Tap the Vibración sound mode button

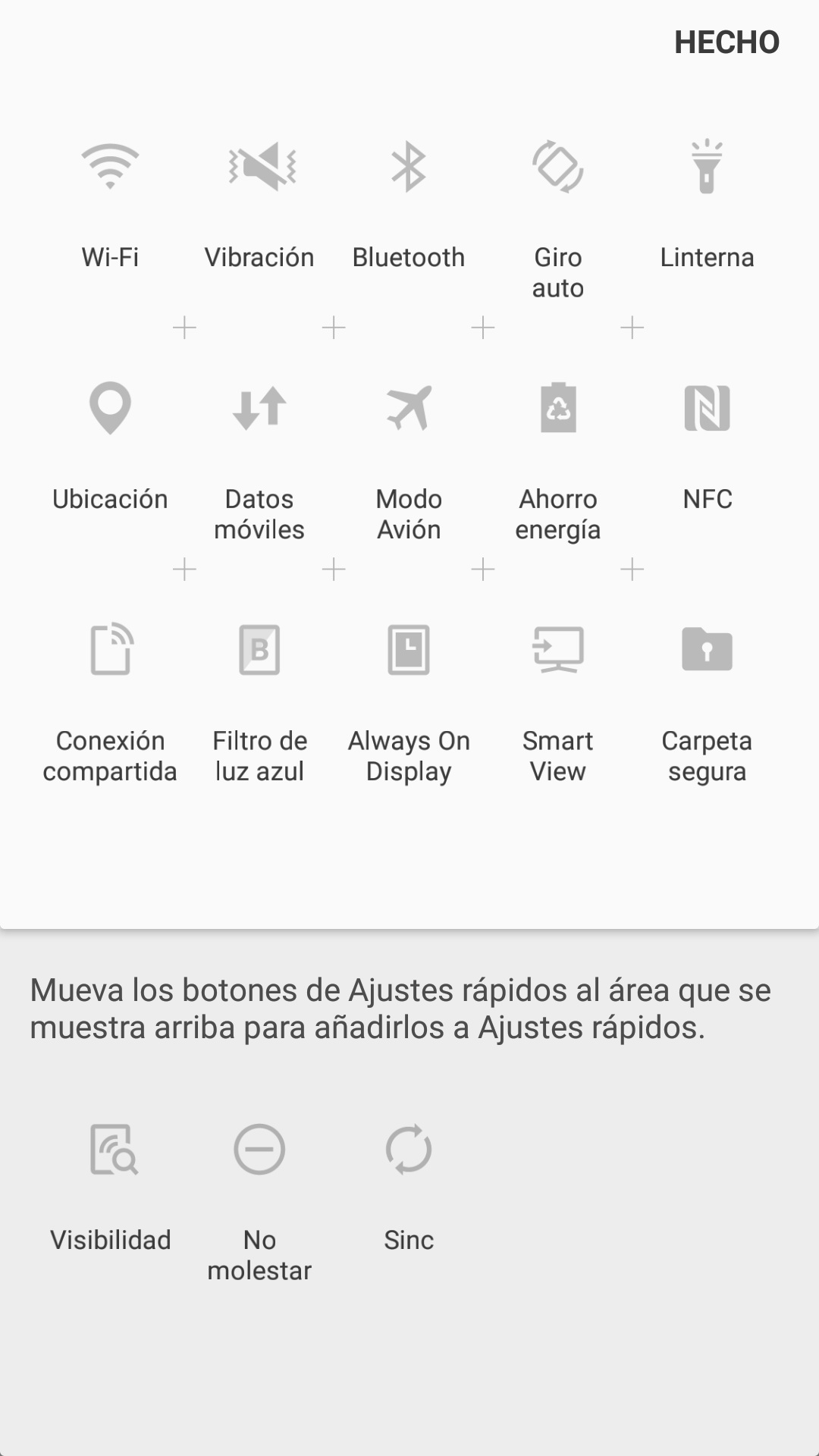[259, 166]
